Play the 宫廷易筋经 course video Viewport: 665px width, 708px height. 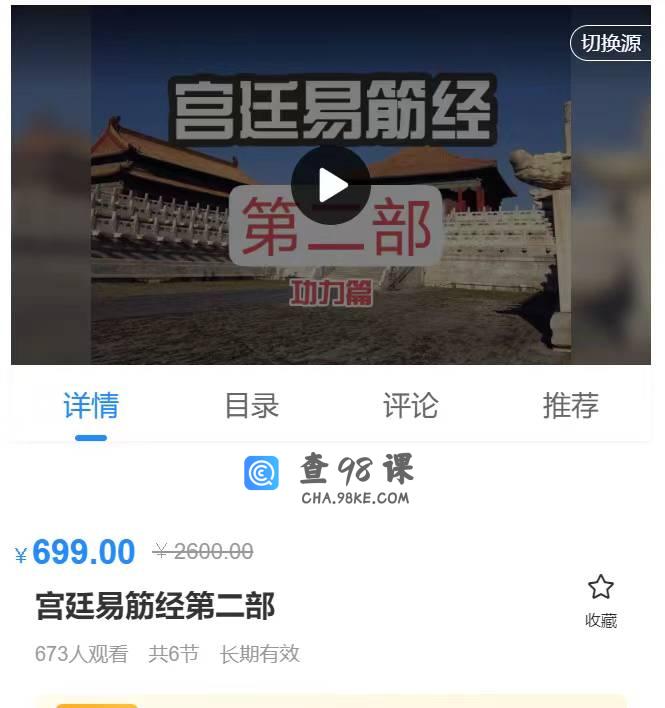coord(331,185)
